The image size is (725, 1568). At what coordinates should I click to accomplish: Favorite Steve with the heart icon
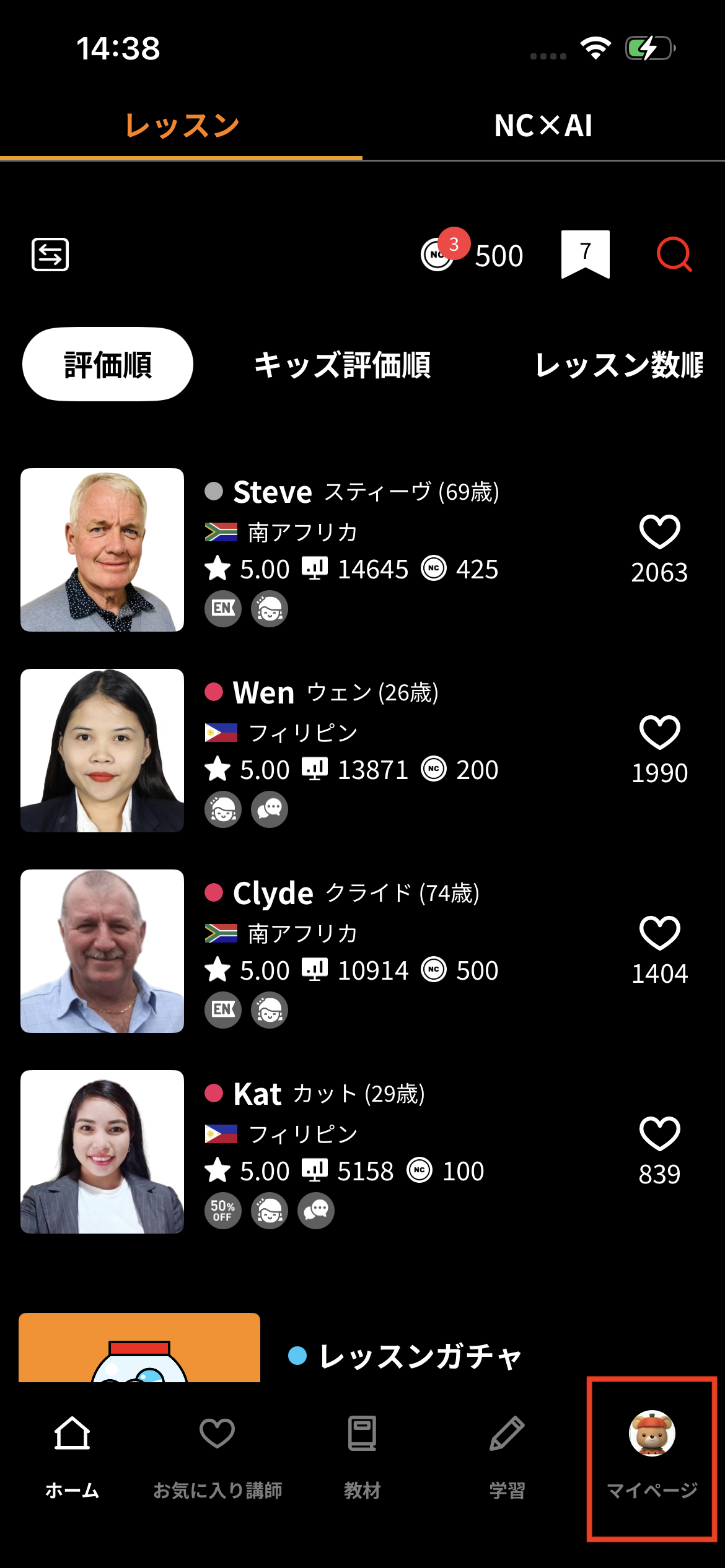[659, 532]
